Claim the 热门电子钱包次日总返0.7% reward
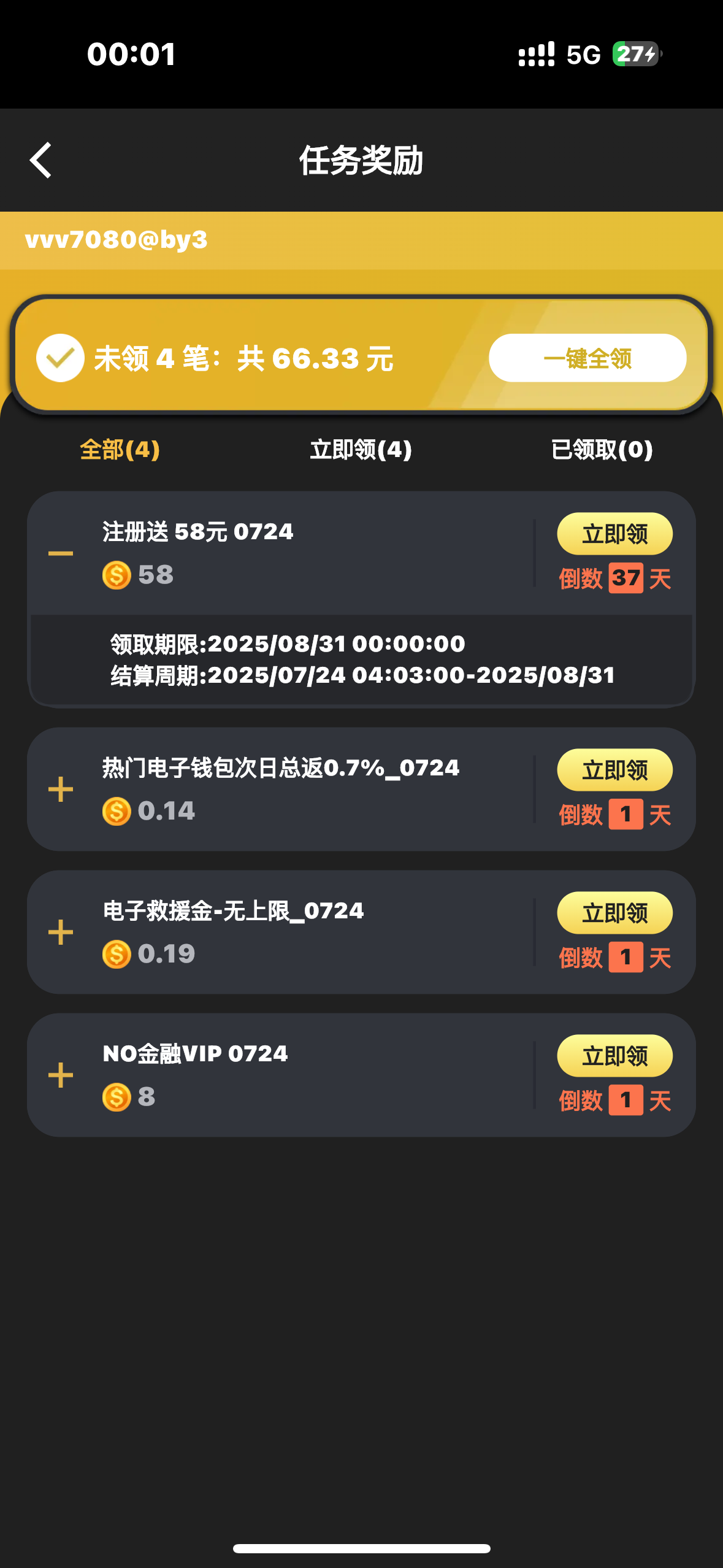Viewport: 723px width, 1568px height. coord(614,770)
